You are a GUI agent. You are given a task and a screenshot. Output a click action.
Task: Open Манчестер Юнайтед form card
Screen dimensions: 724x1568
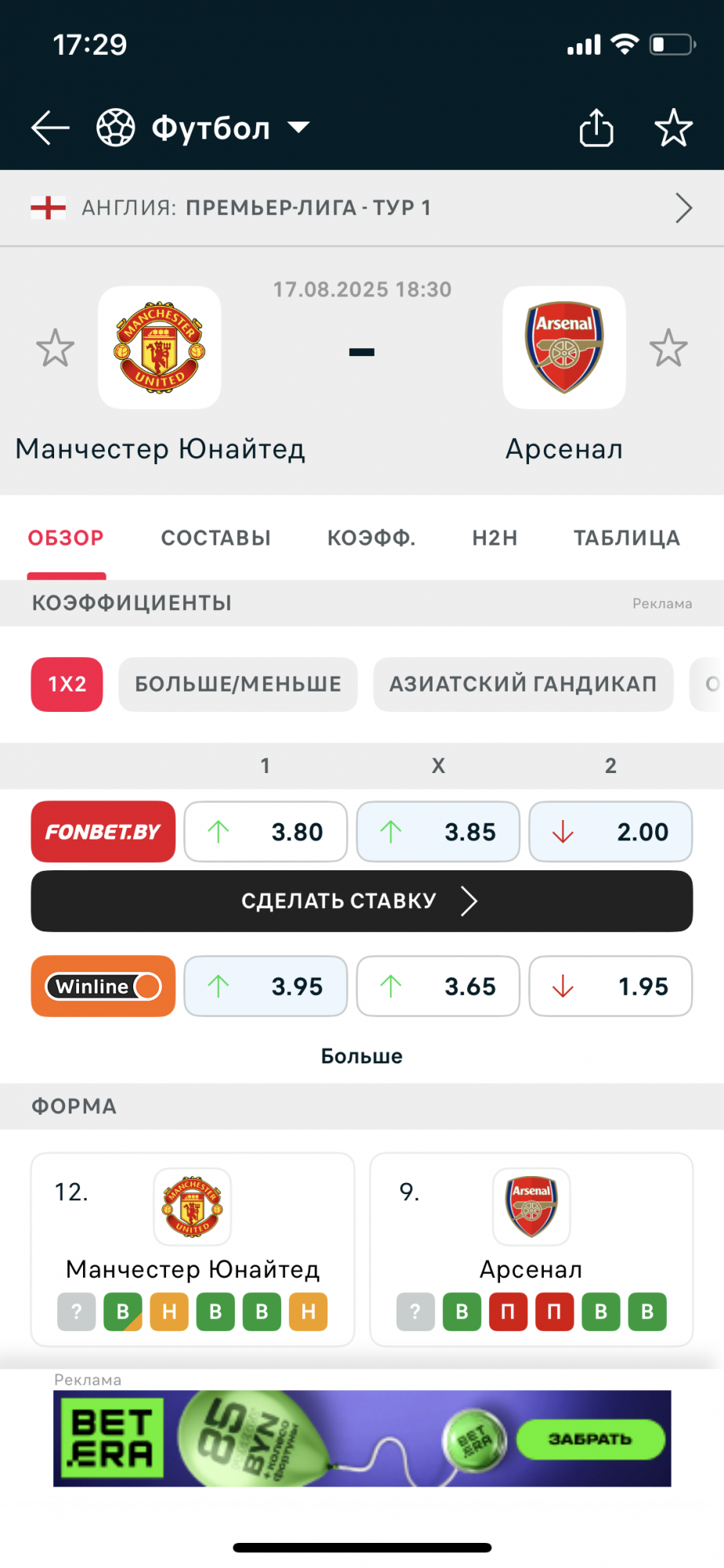193,1250
